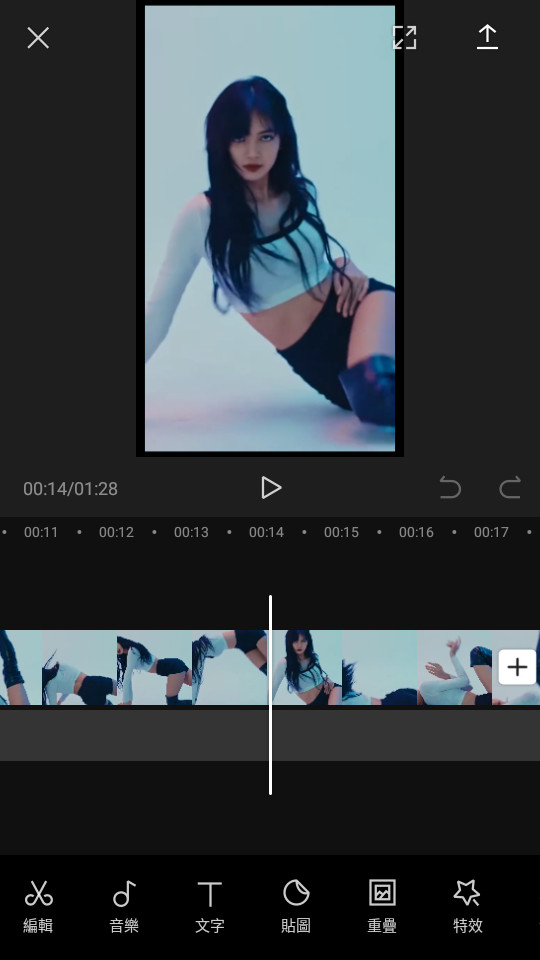Screen dimensions: 540x960
Task: Close the video editing project
Action: click(x=38, y=38)
